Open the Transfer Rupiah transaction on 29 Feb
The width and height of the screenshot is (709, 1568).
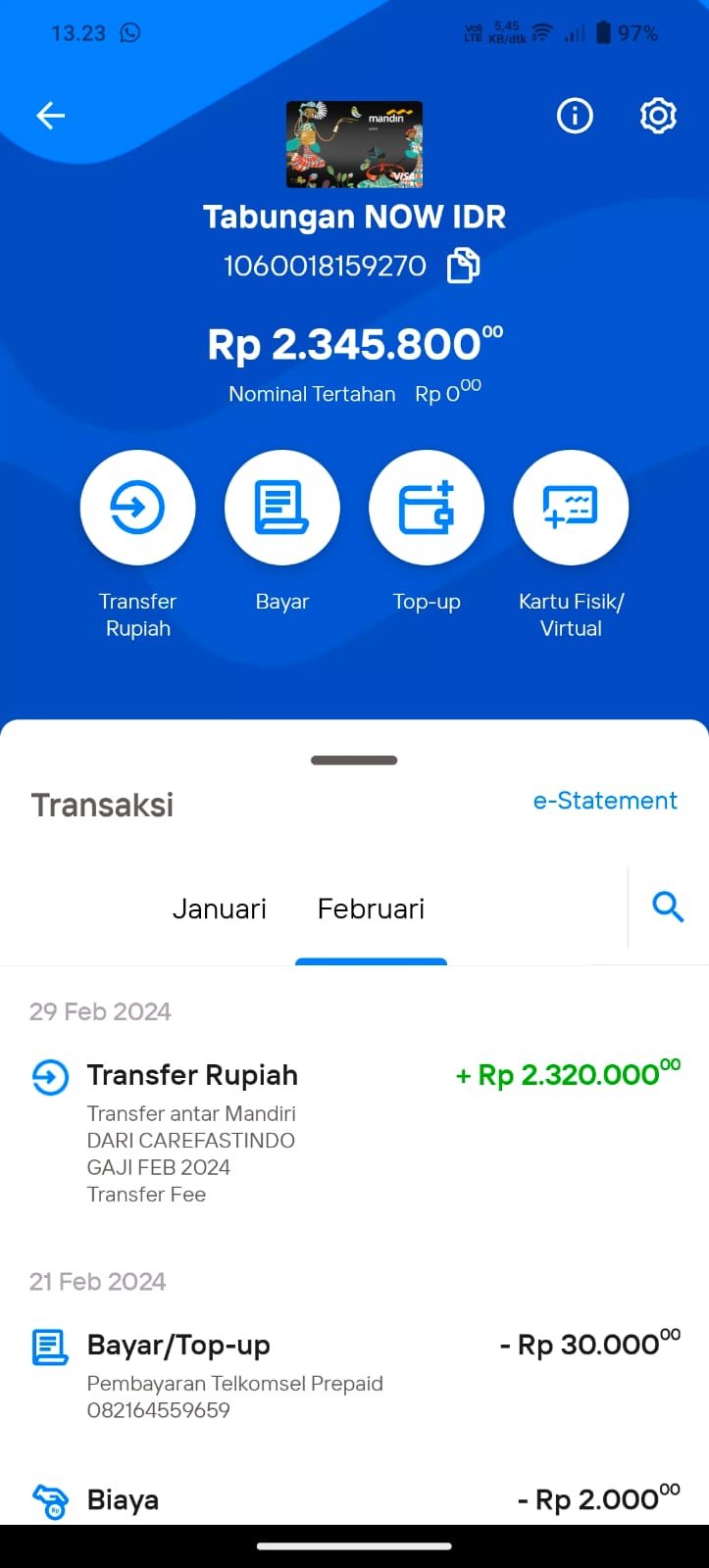(354, 1133)
